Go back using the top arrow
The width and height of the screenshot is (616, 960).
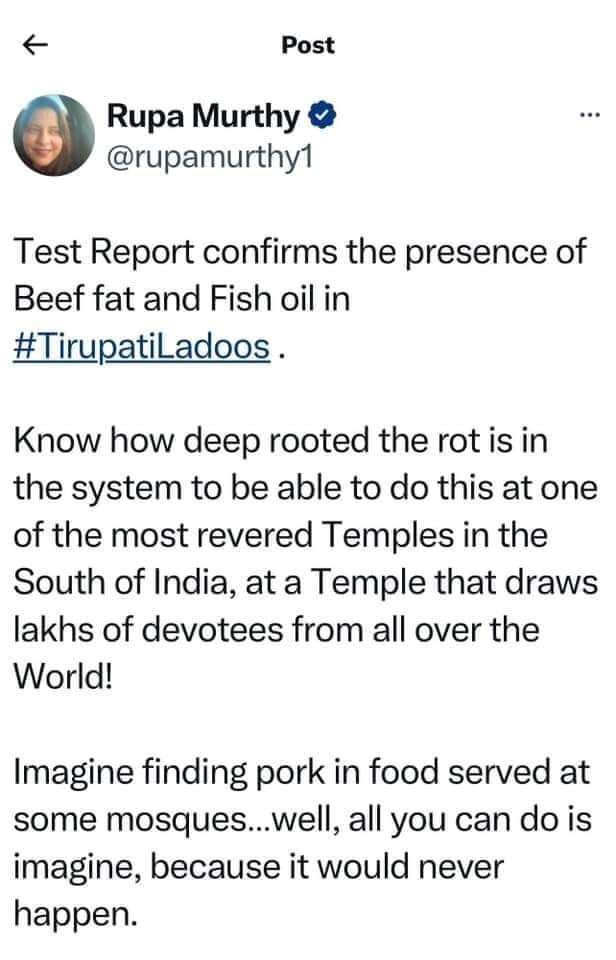pos(36,45)
